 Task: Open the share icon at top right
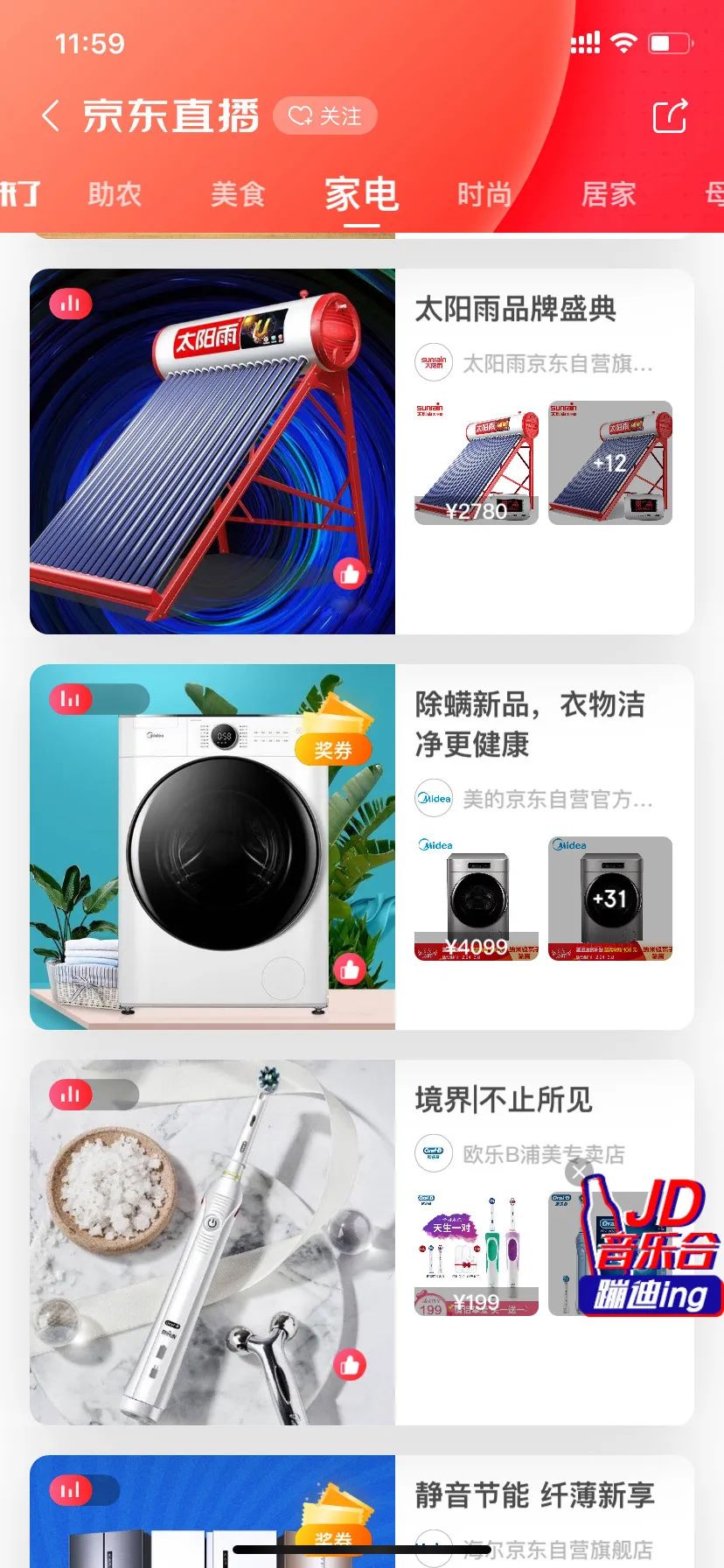pyautogui.click(x=670, y=116)
